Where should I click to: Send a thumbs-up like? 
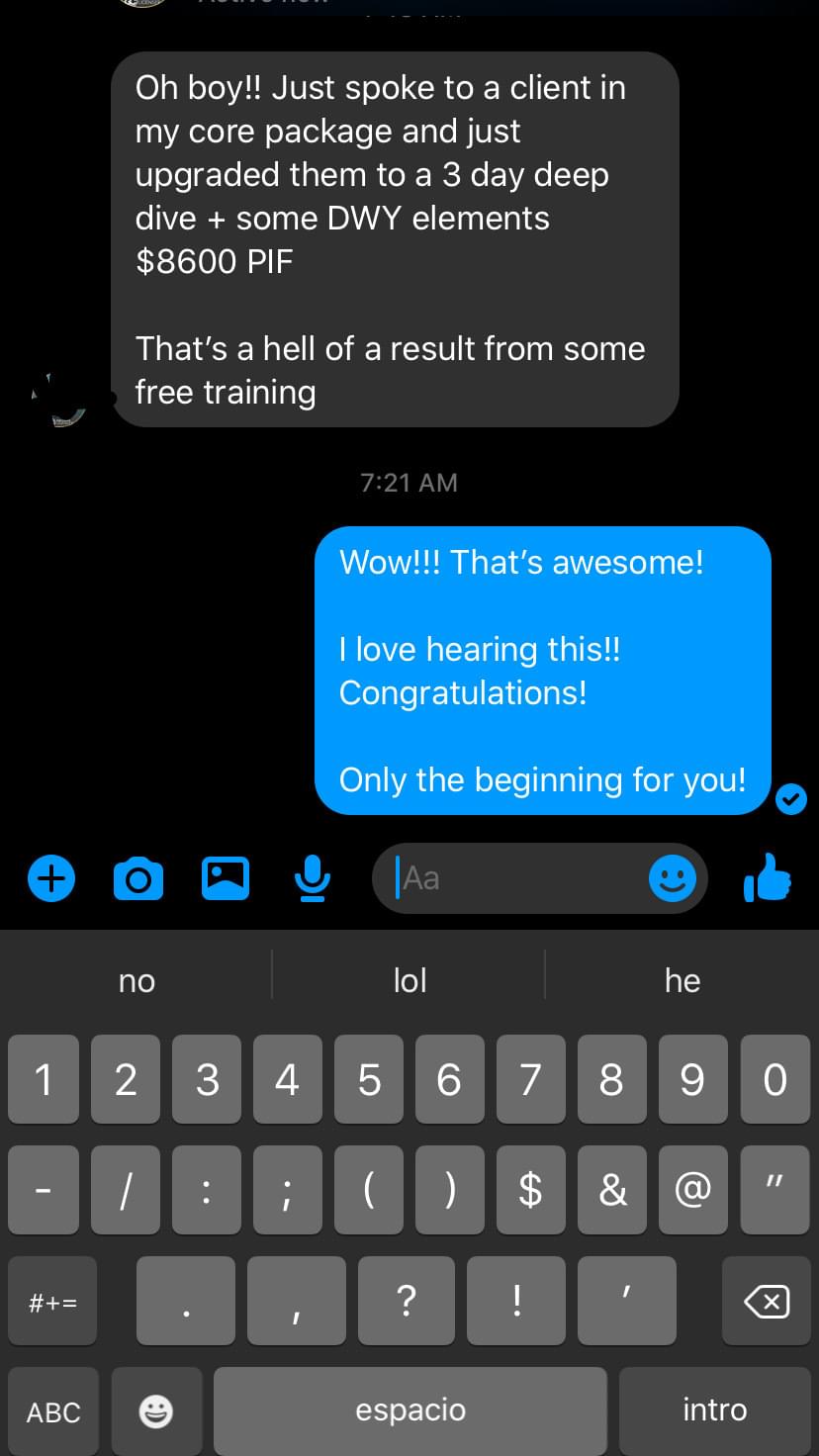coord(768,876)
